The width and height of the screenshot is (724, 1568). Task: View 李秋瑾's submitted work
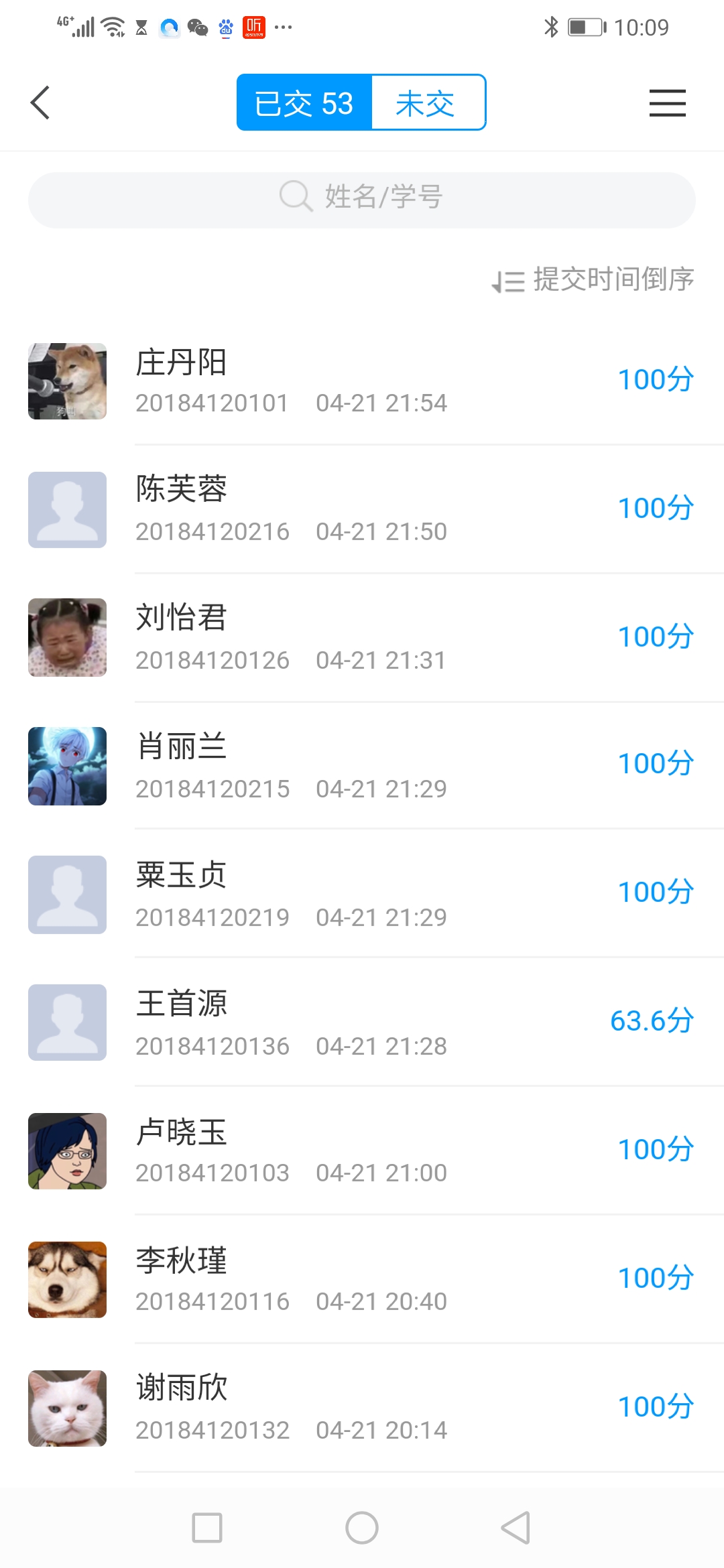(362, 1280)
